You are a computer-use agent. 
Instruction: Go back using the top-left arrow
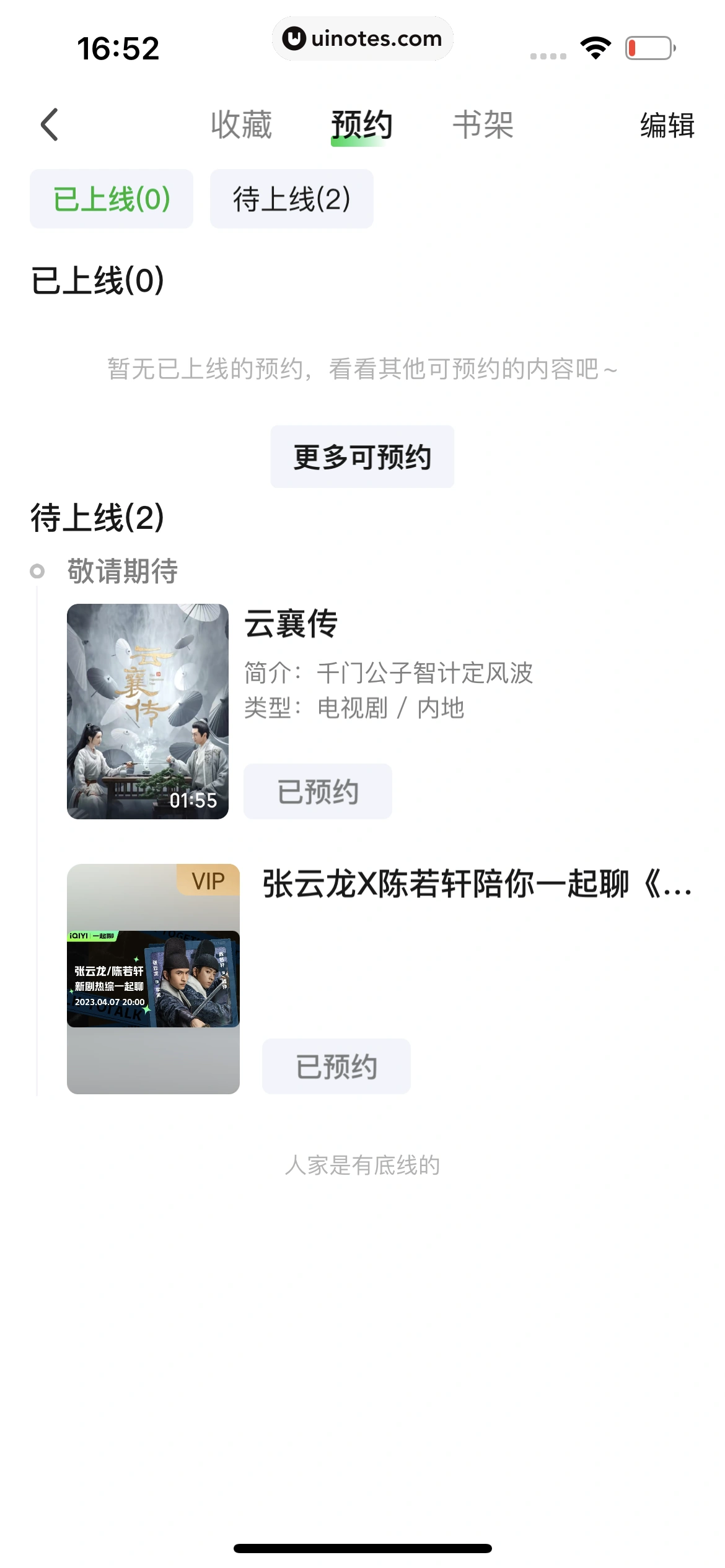pos(50,124)
